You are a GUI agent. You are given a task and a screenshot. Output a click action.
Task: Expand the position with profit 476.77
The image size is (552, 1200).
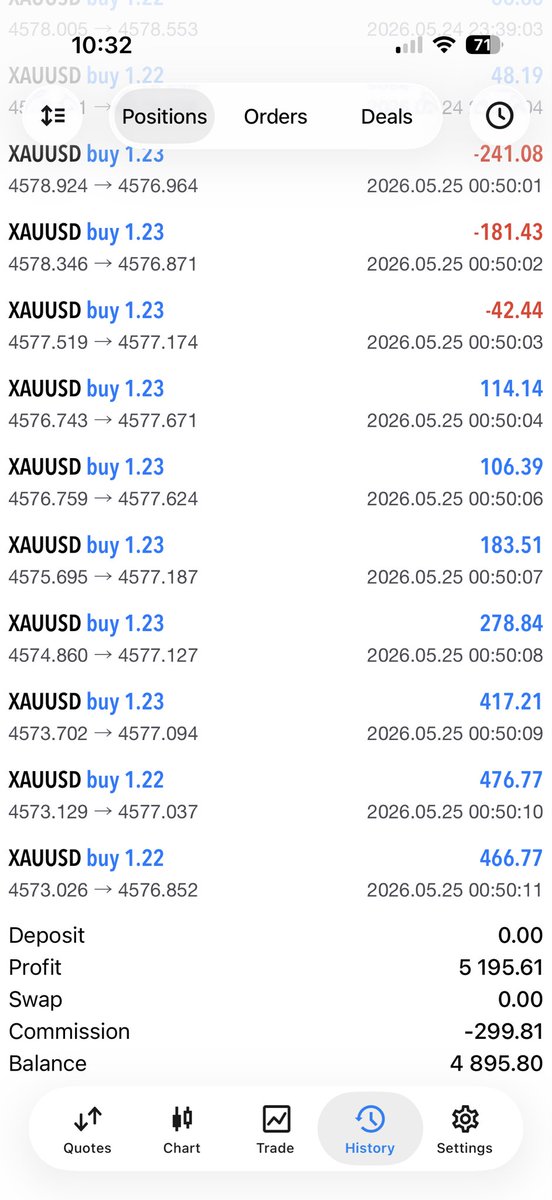point(276,794)
